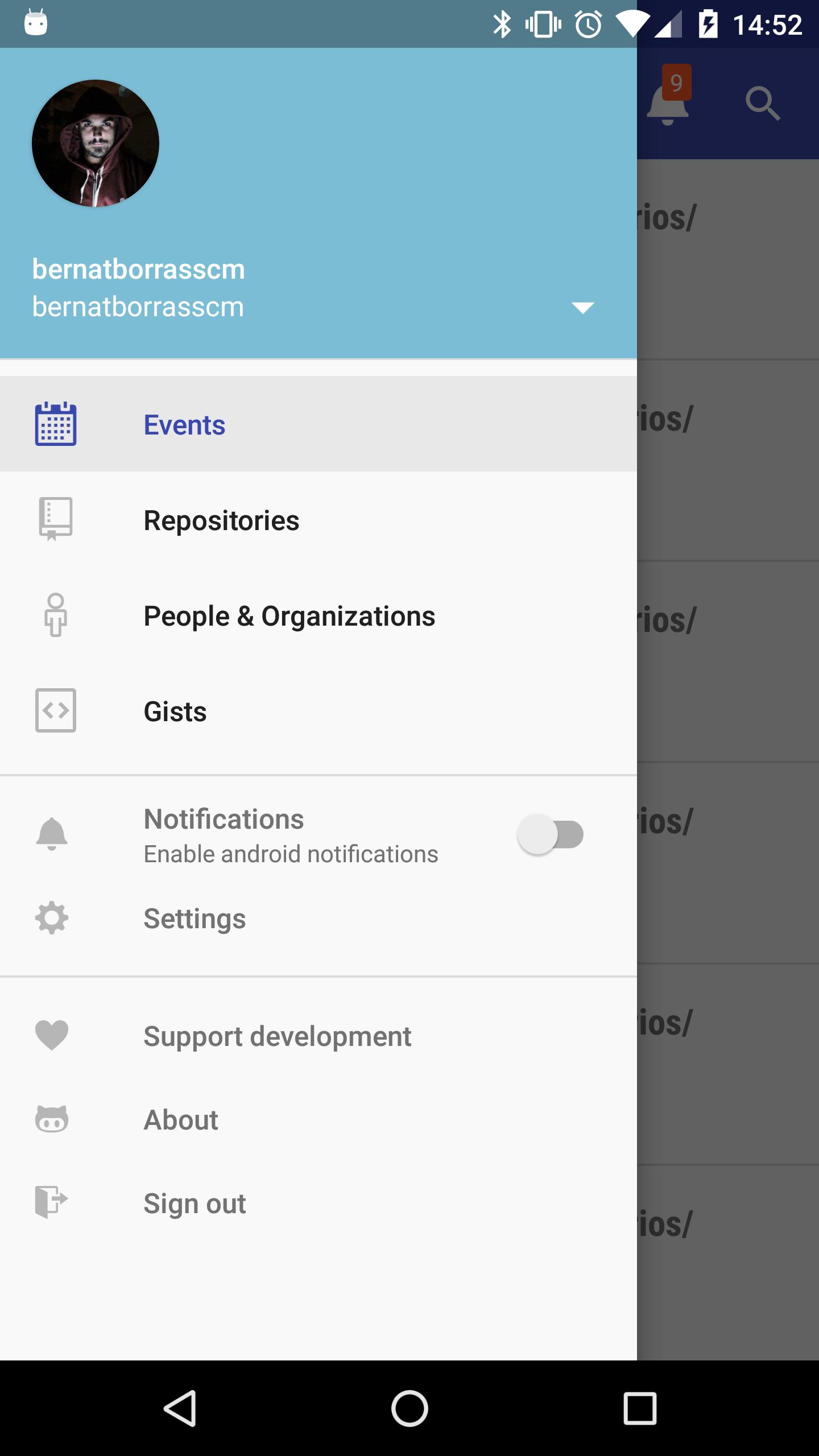Open Gists via the code brackets icon
This screenshot has width=819, height=1456.
click(55, 710)
